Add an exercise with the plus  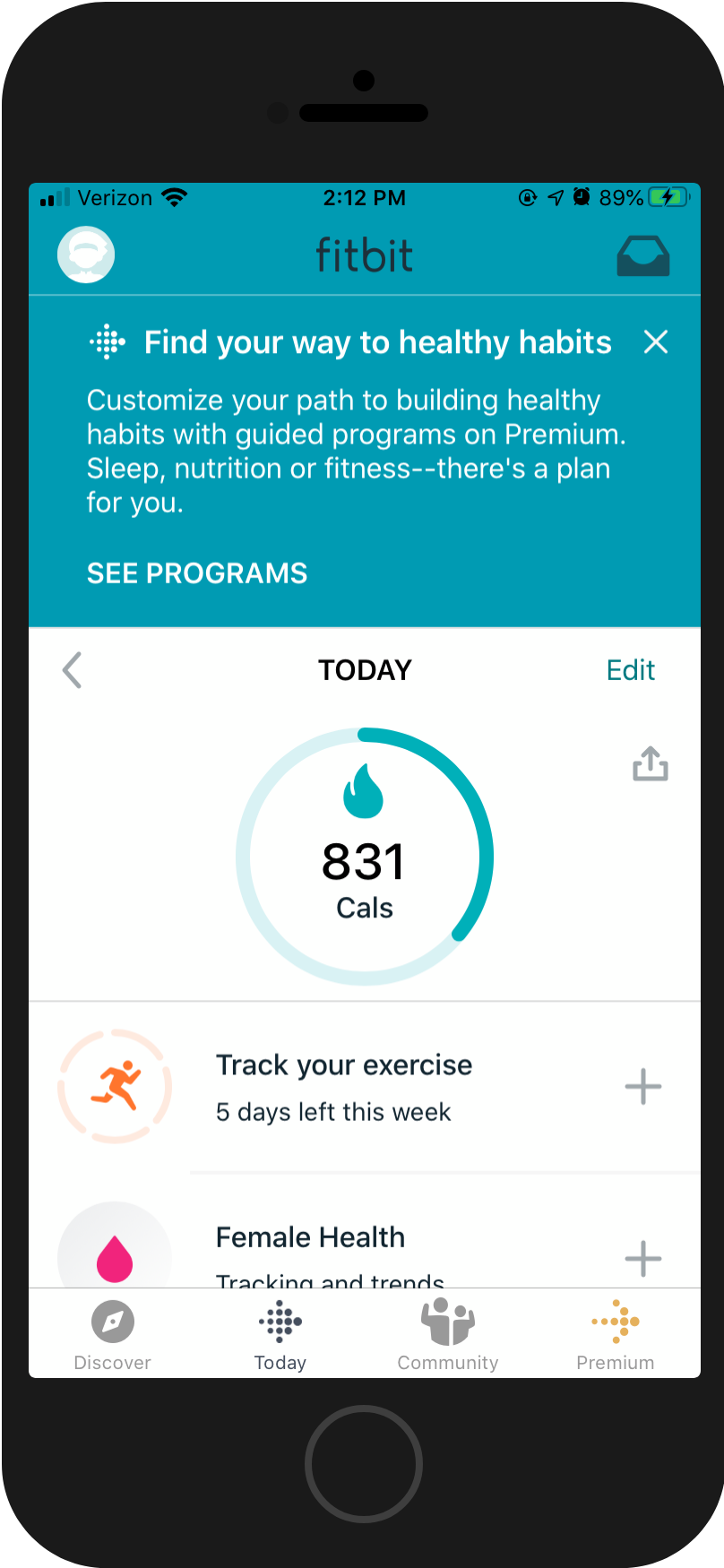pos(643,1087)
